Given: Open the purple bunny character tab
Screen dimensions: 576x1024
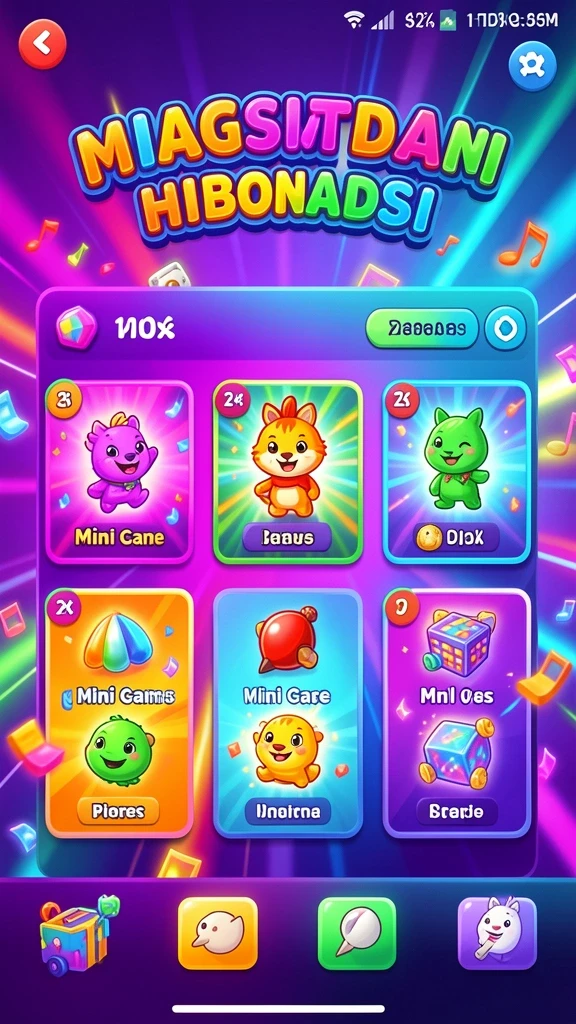Looking at the screenshot, I should (496, 933).
